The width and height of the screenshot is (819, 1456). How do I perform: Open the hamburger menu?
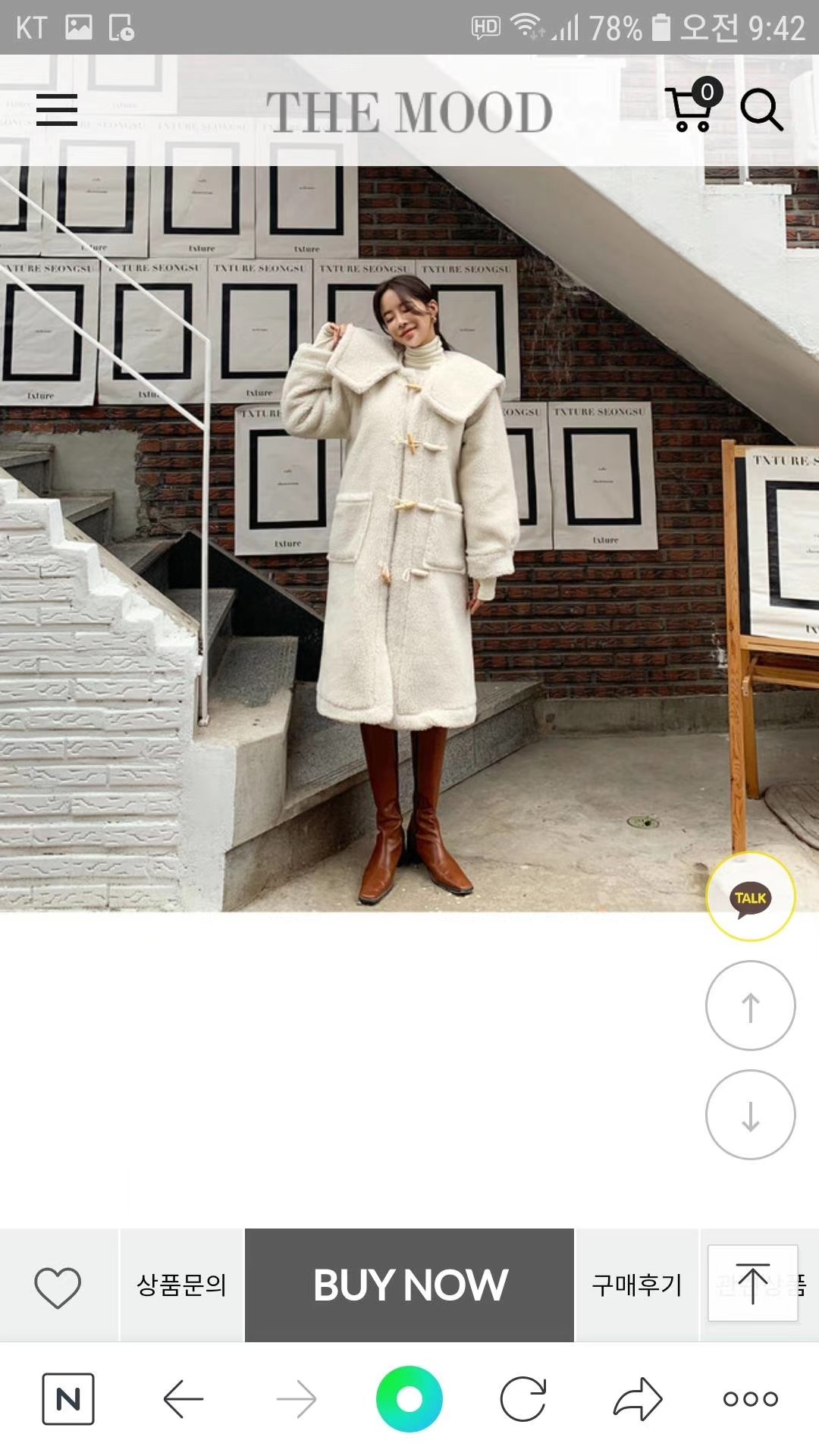pos(57,110)
